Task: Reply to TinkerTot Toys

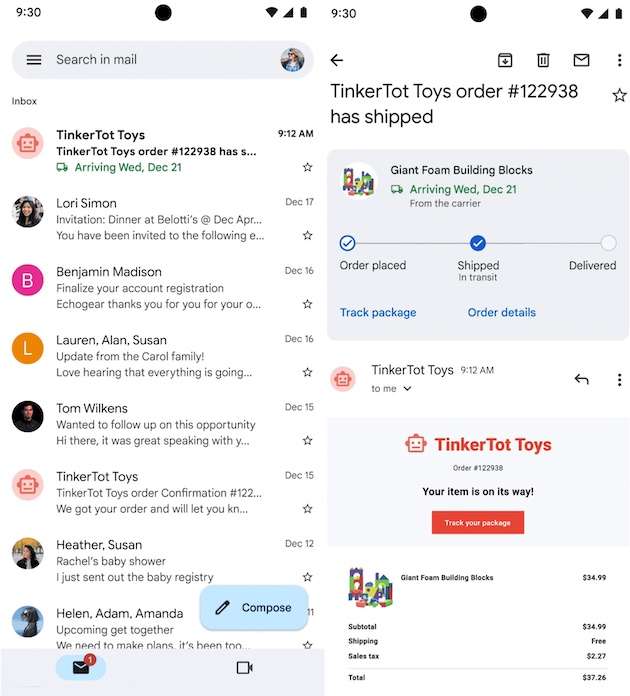Action: [x=581, y=379]
